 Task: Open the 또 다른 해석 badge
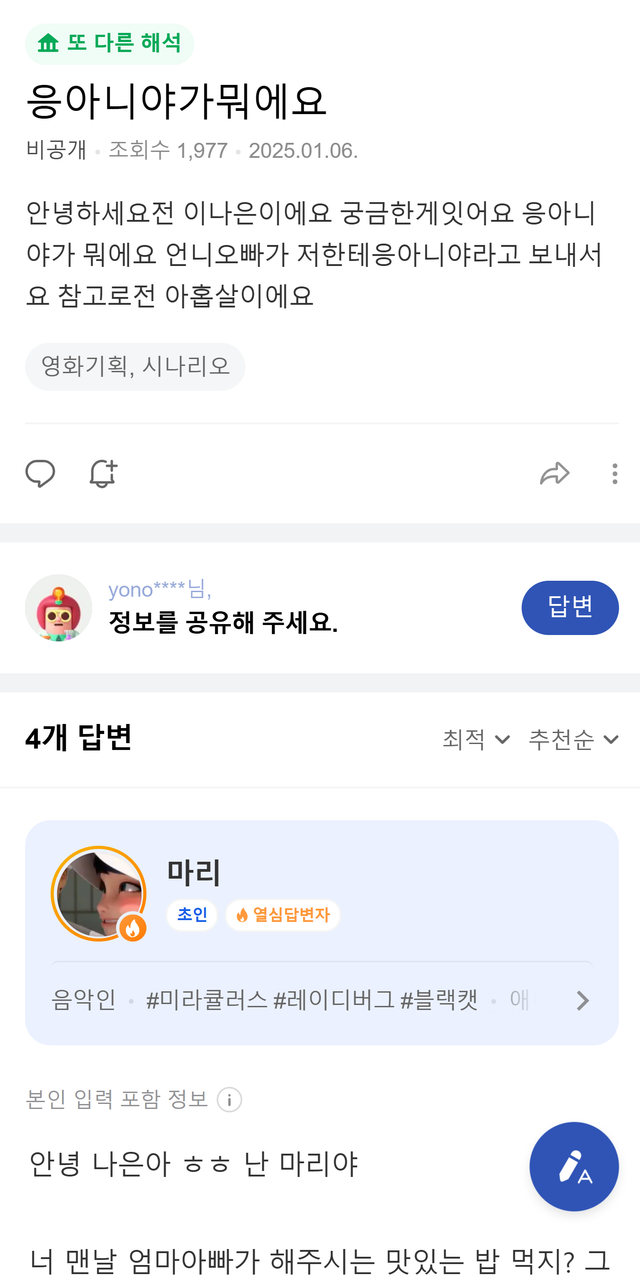pos(109,43)
